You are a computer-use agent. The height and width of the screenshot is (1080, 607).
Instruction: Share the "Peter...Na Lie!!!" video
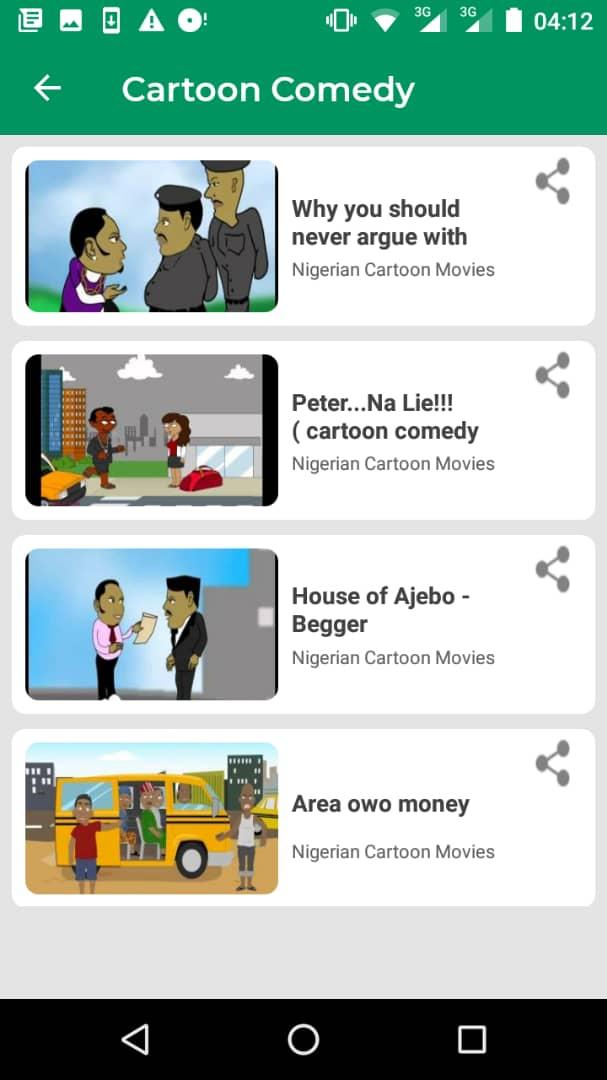coord(552,375)
